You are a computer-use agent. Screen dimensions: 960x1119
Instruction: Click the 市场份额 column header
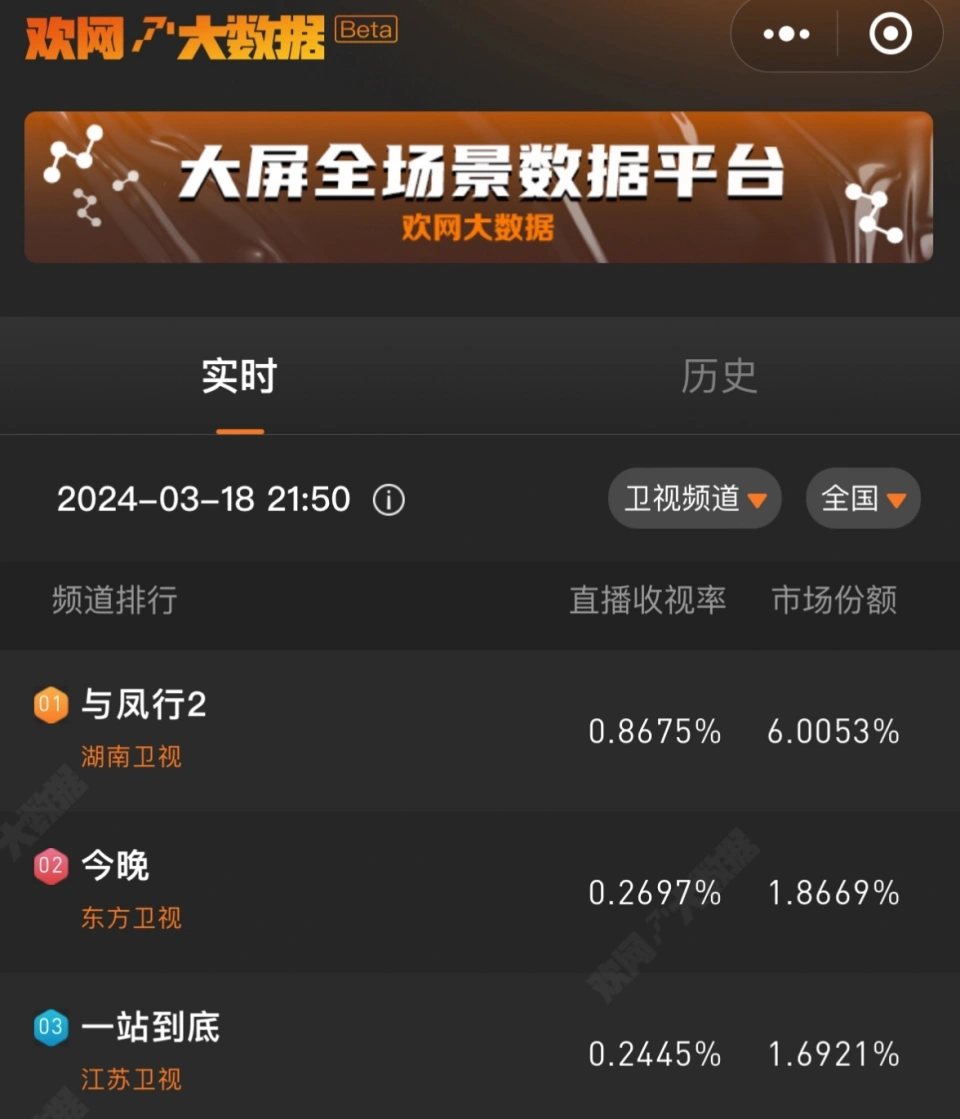[835, 600]
